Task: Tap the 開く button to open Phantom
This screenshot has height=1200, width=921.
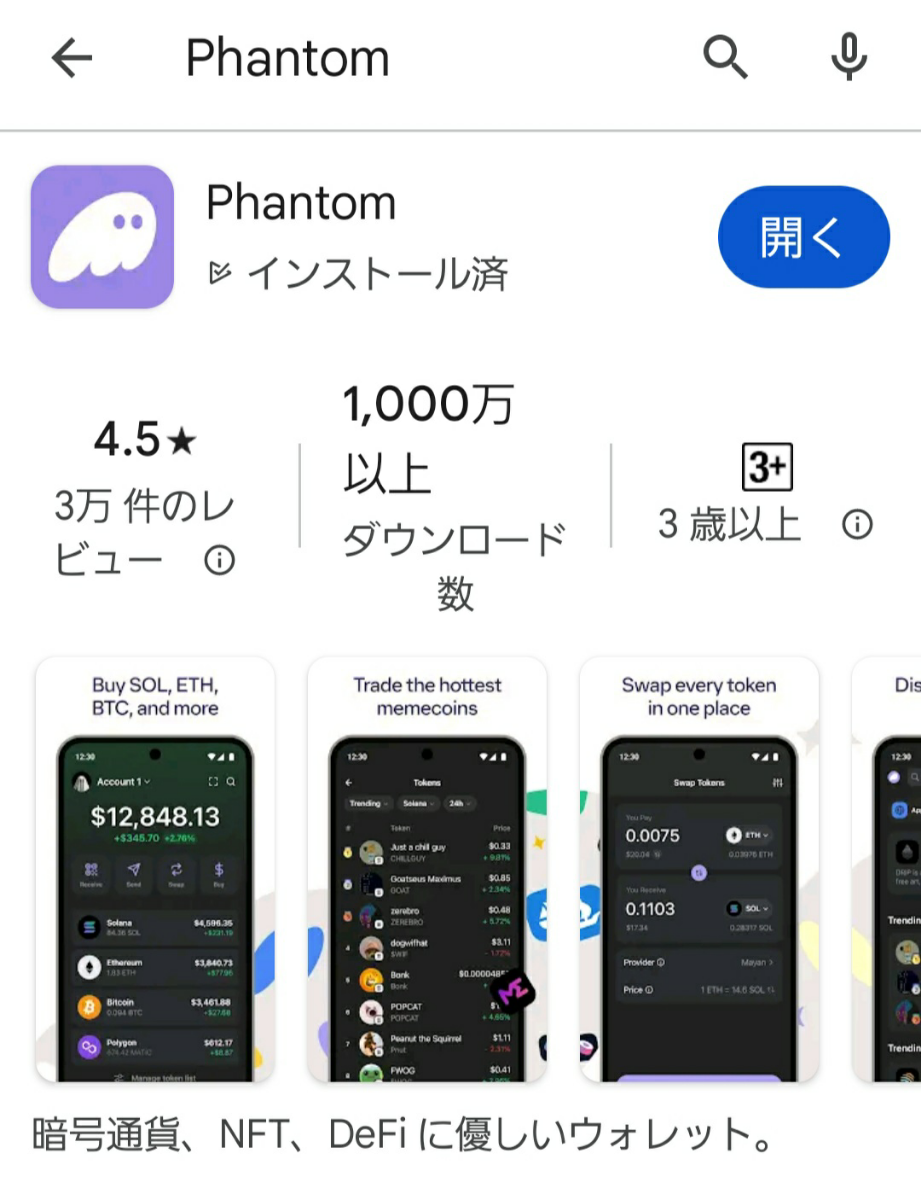Action: (x=803, y=237)
